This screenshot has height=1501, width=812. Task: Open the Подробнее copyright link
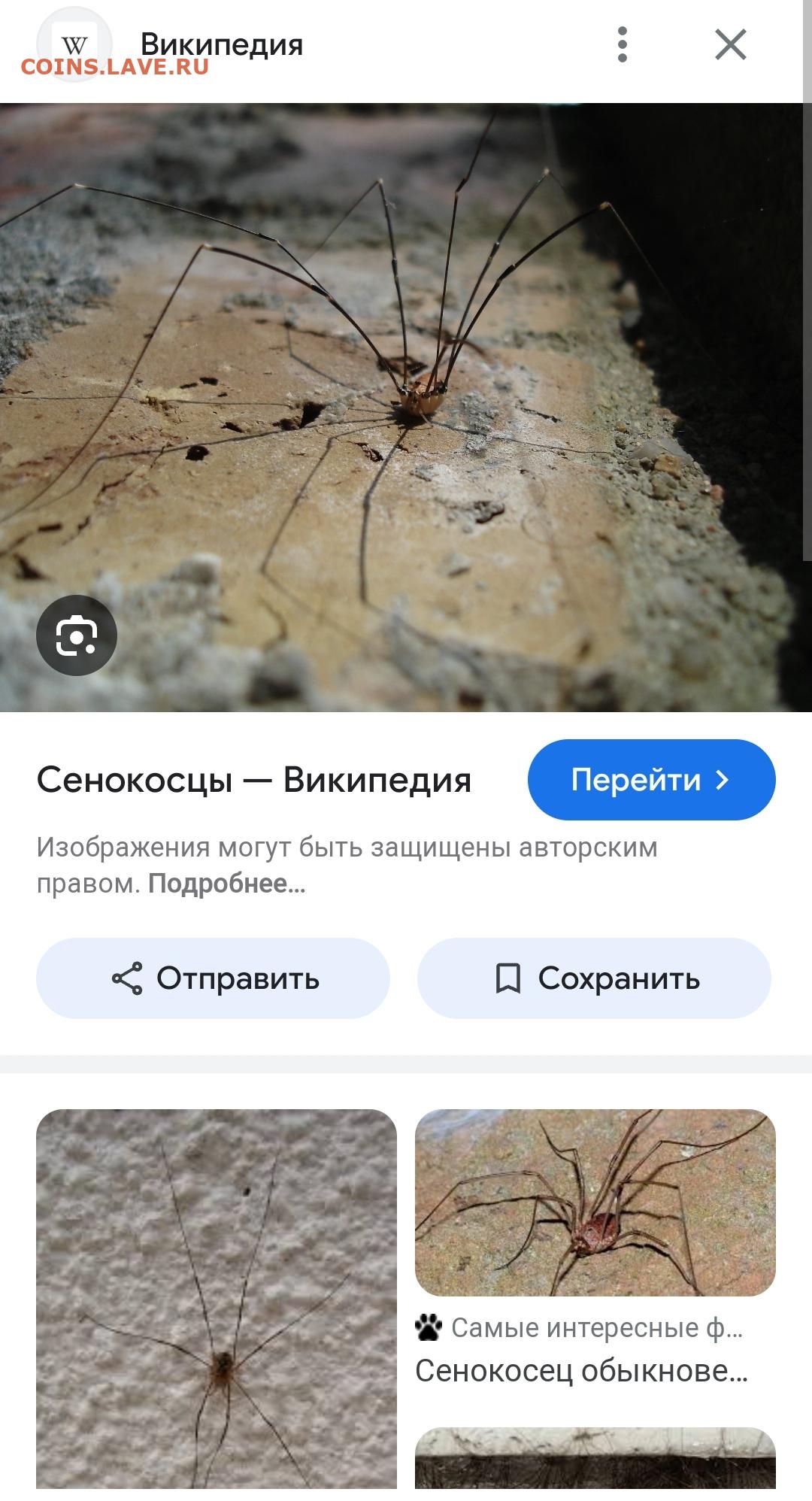tap(226, 883)
